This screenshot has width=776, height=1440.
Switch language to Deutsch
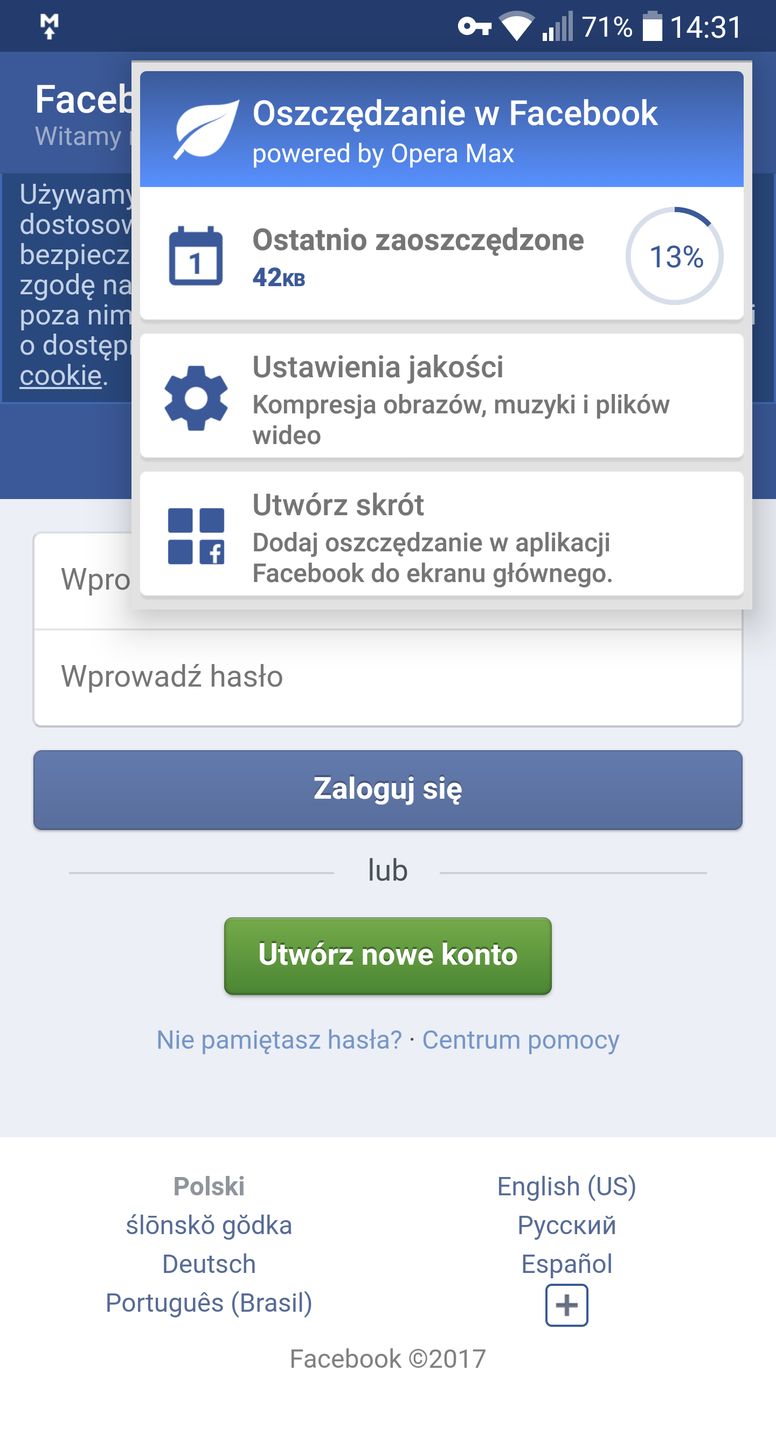click(207, 1264)
